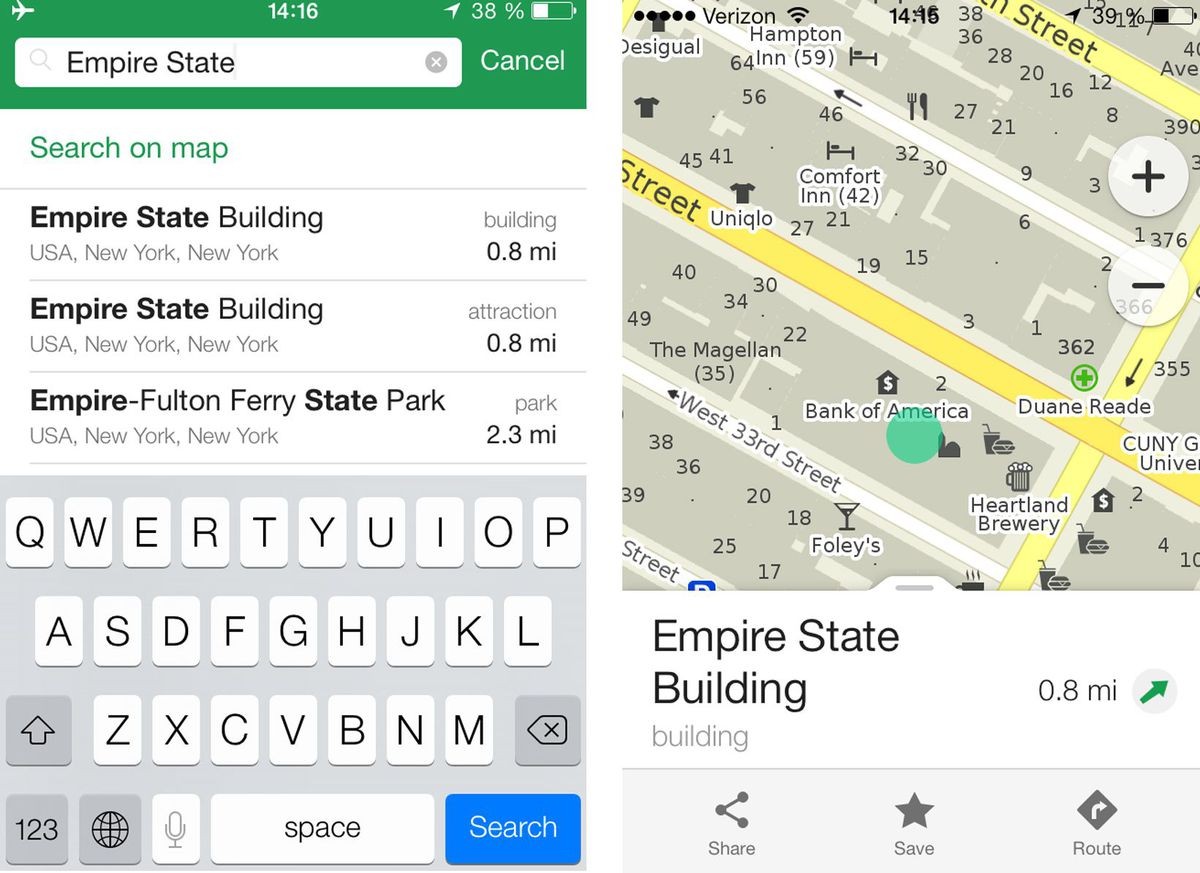Share the Empire State Building
The width and height of the screenshot is (1200, 873).
731,825
